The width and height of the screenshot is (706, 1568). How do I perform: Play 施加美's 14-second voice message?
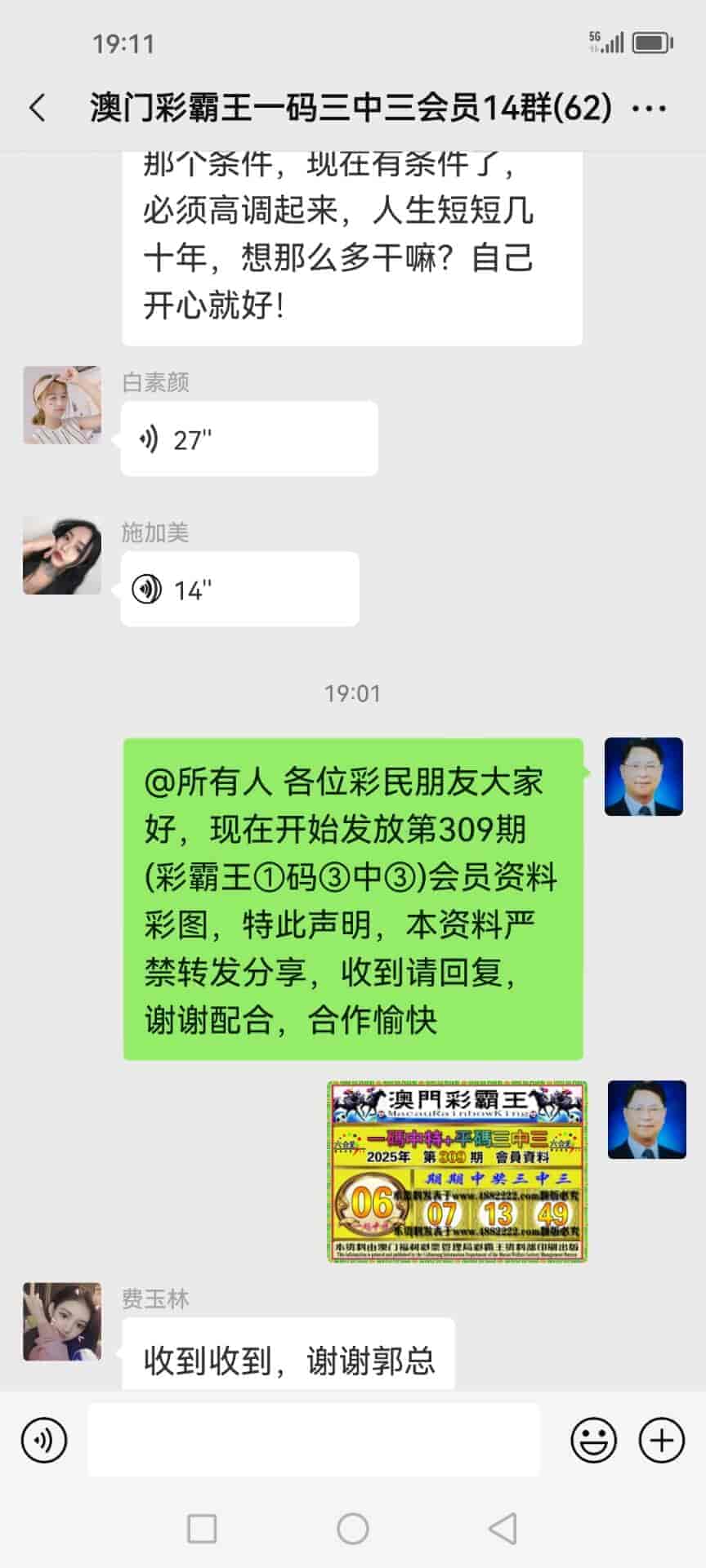[x=239, y=590]
